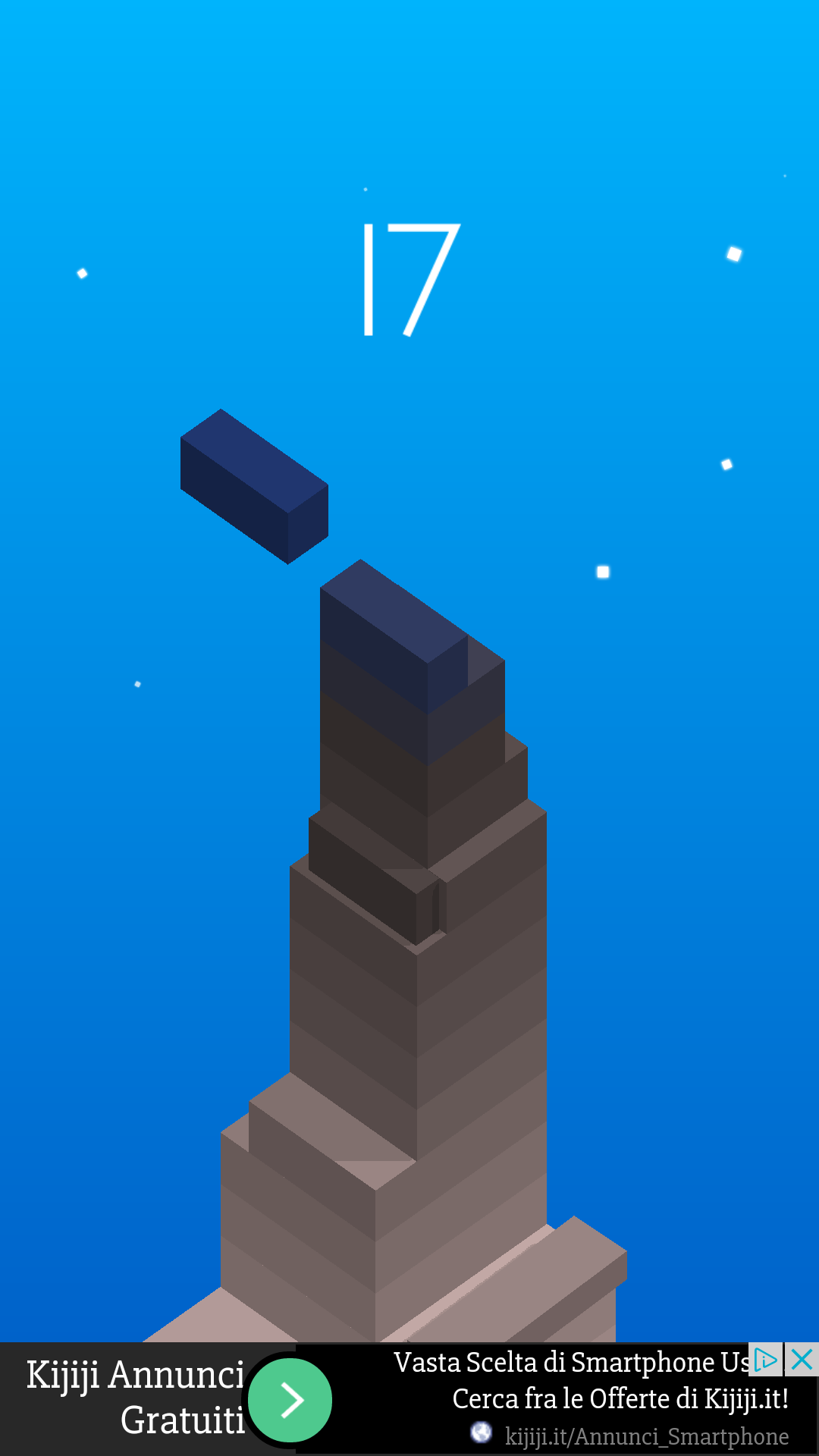The width and height of the screenshot is (819, 1456).
Task: Close the Kijiji banner ad
Action: click(x=802, y=1360)
